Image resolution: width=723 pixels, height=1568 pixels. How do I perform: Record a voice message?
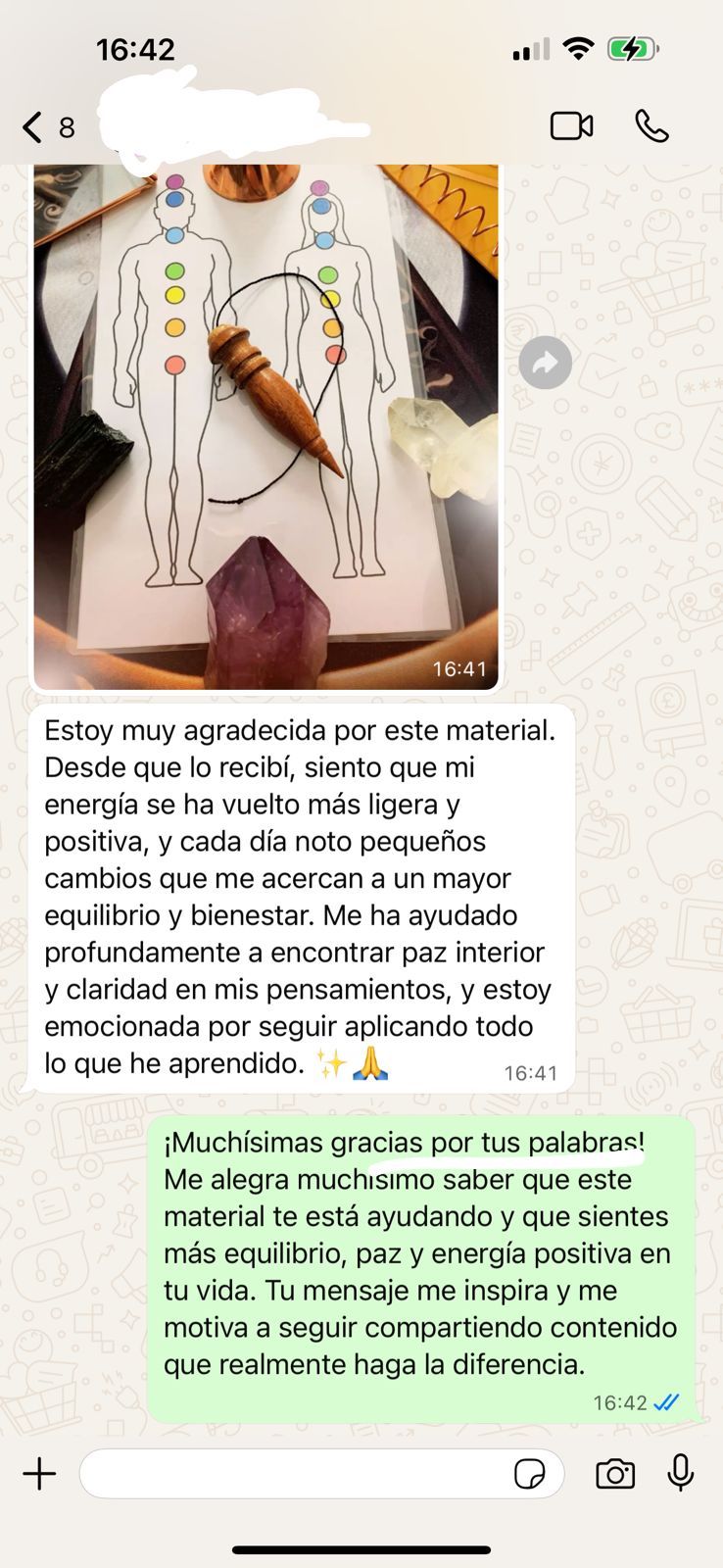point(681,1473)
